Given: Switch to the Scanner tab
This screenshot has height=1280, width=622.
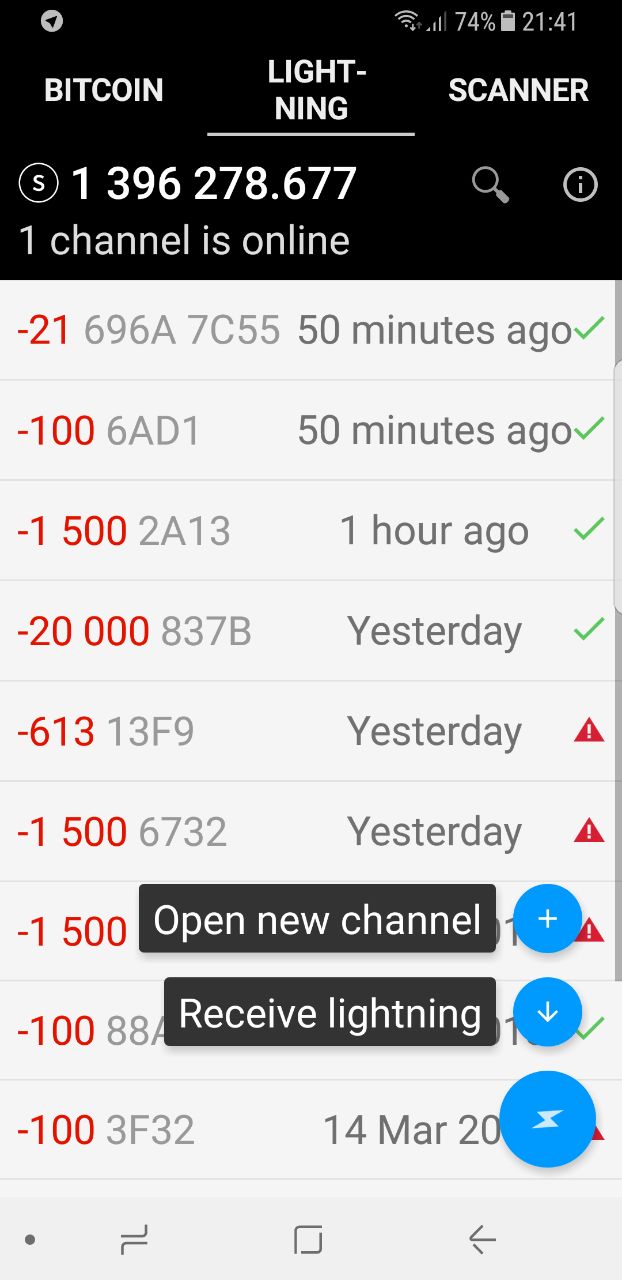Looking at the screenshot, I should 518,90.
